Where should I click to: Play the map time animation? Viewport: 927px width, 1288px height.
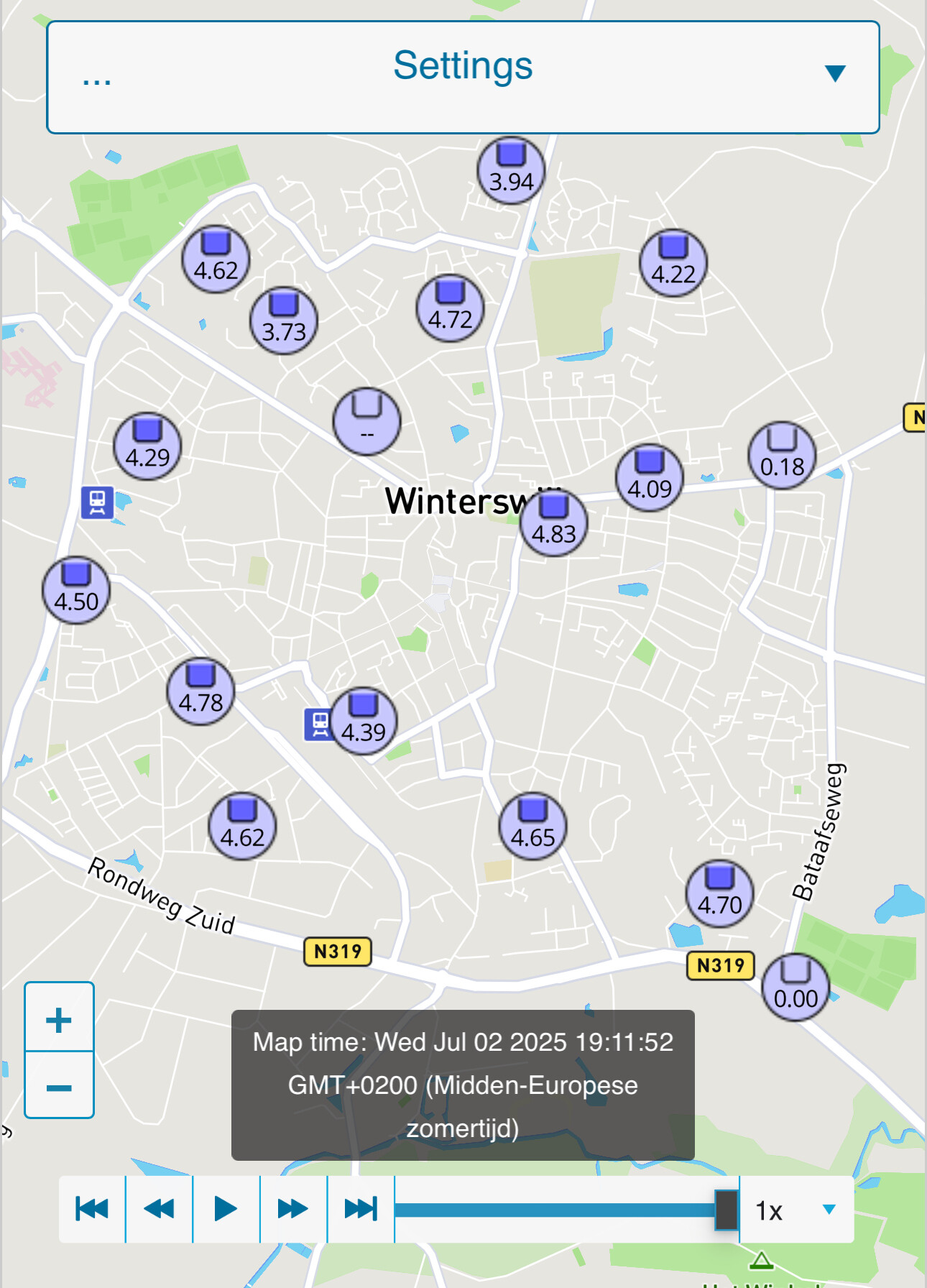point(226,1209)
